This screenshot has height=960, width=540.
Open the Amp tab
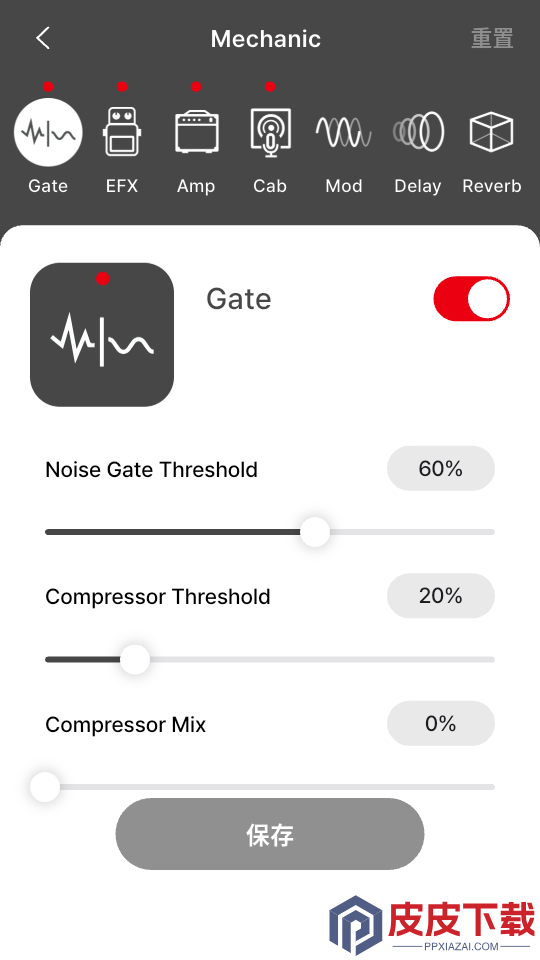[196, 146]
